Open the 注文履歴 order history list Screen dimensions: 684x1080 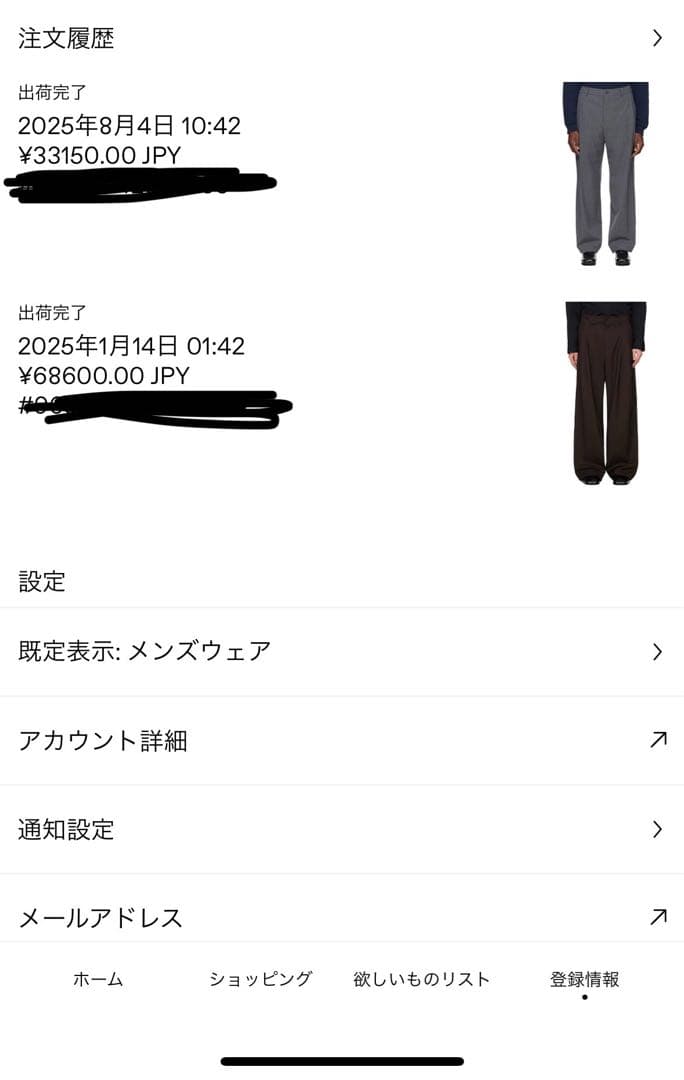click(340, 39)
